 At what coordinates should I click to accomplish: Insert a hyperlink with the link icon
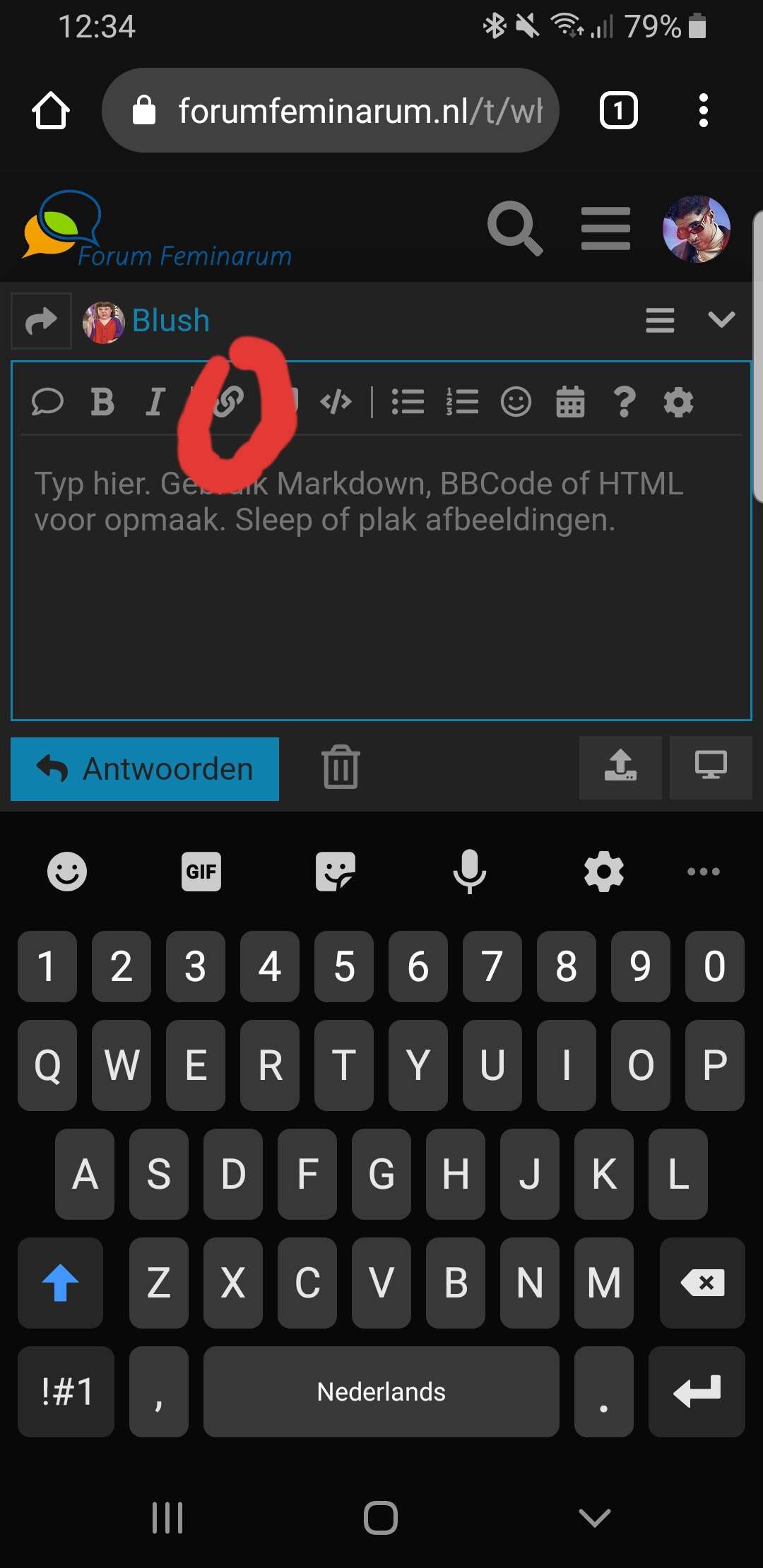tap(228, 402)
